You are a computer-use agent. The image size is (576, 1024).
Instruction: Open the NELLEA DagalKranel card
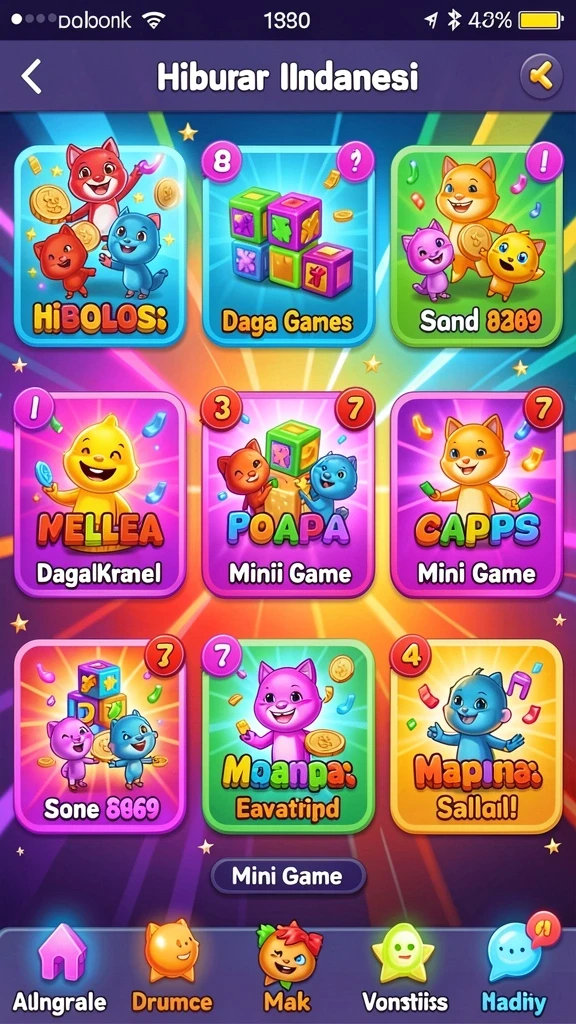100,494
